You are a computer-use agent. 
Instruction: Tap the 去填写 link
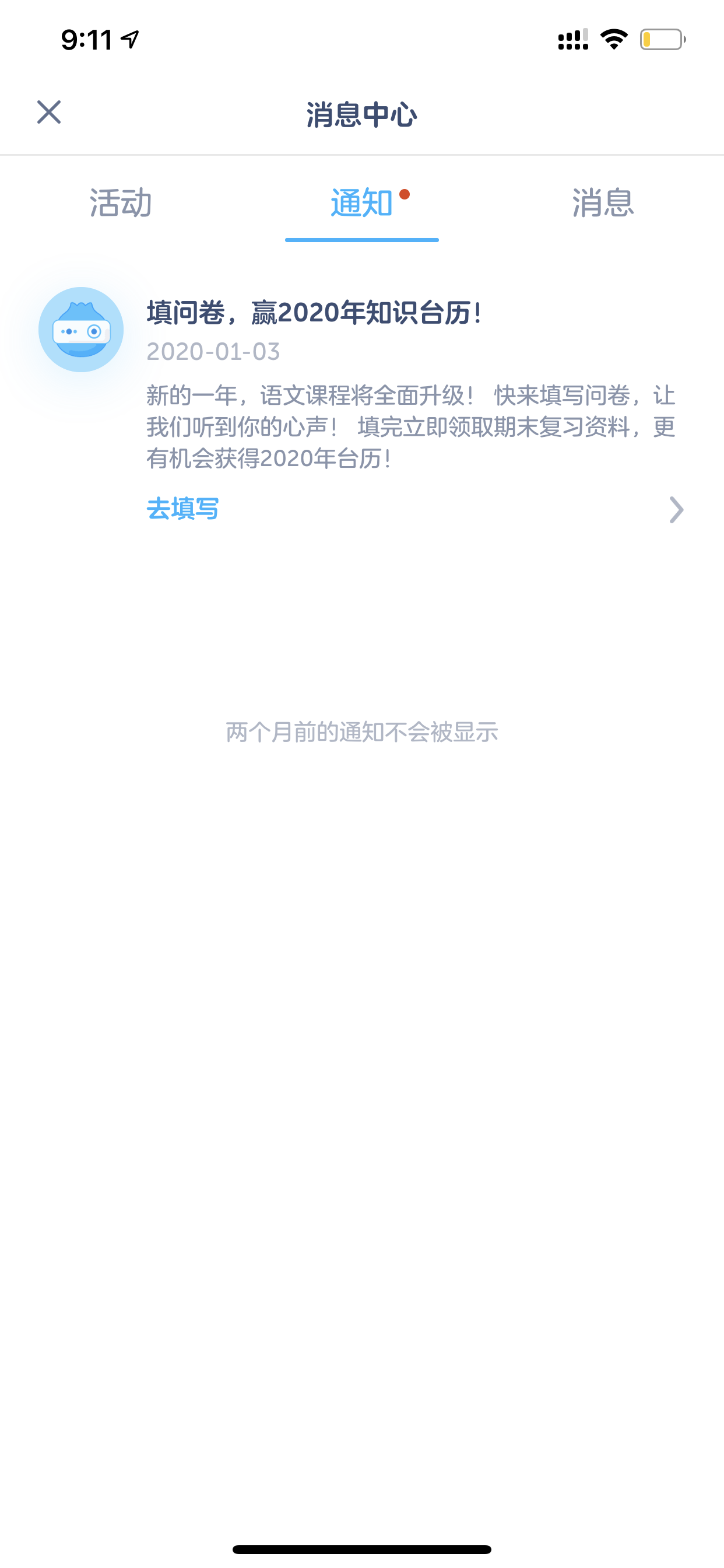(182, 509)
